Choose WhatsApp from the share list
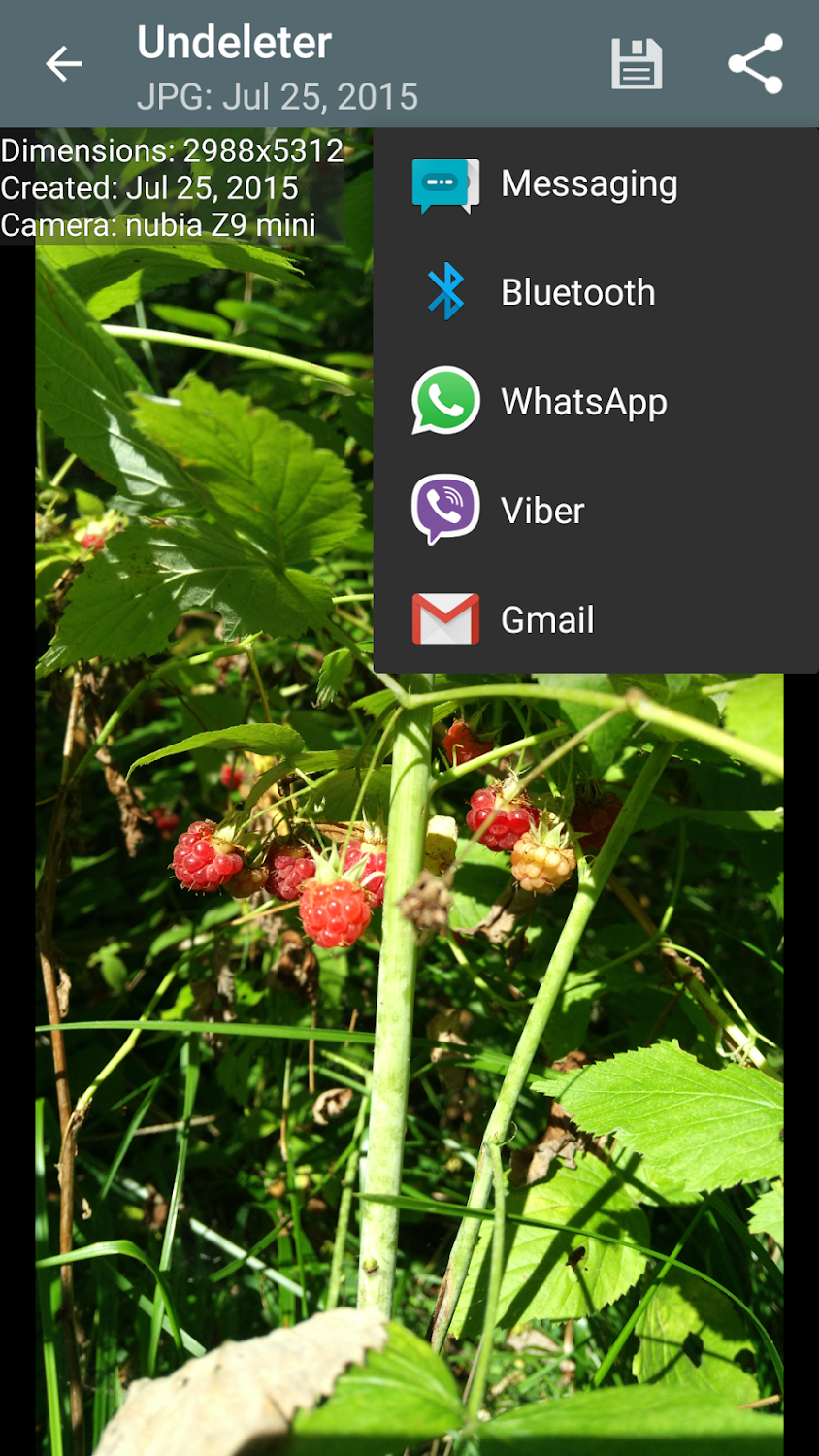 point(582,402)
